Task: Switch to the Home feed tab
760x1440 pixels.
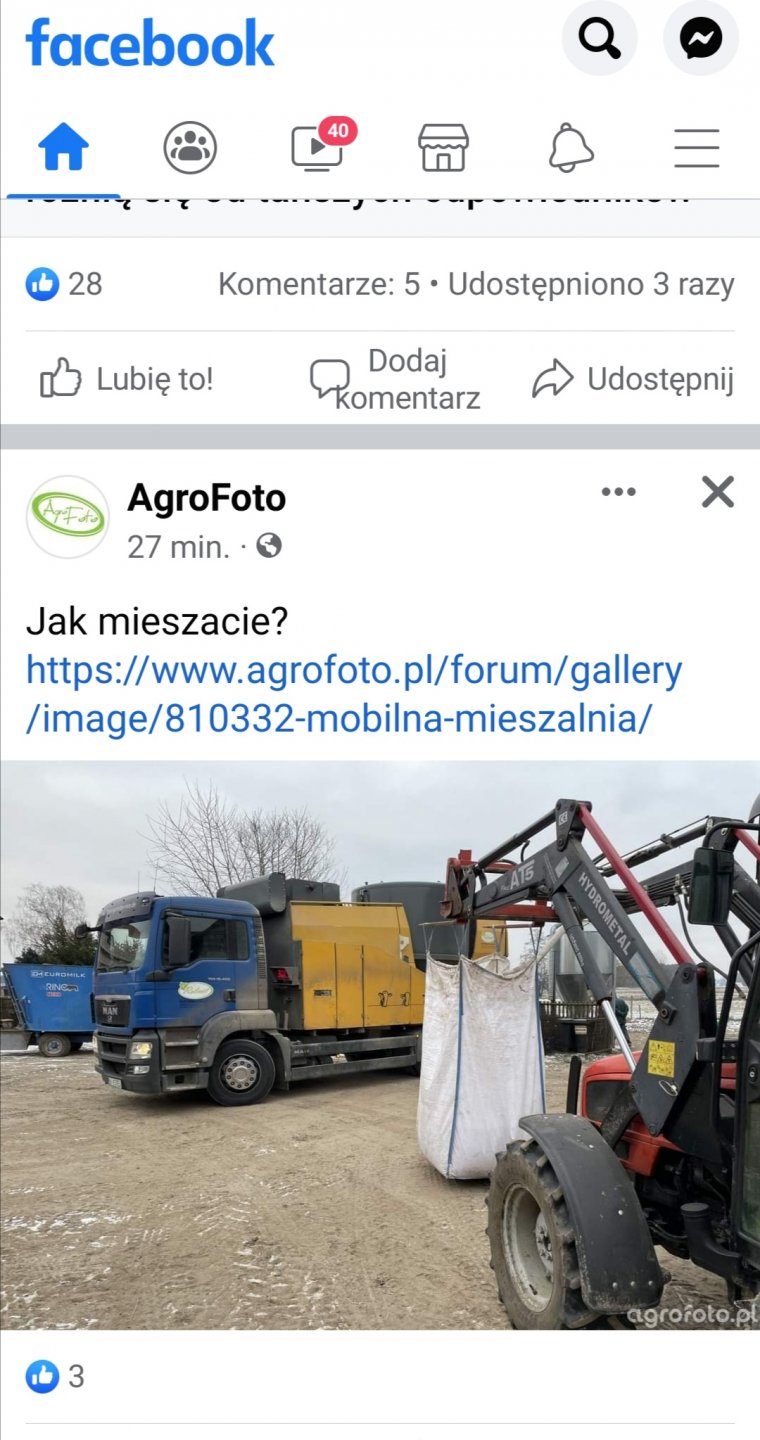Action: (63, 148)
